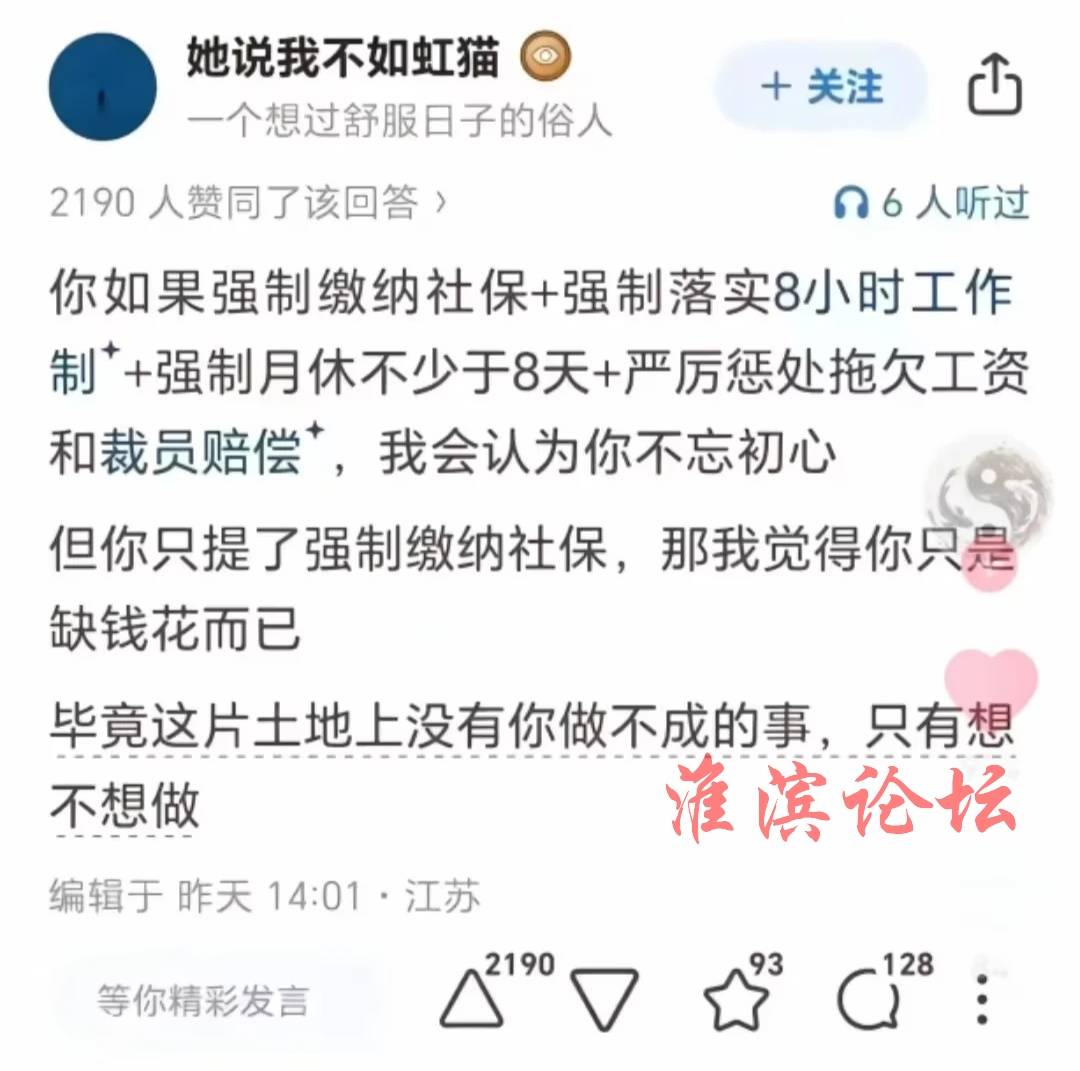Add the answer to favorites
This screenshot has height=1071, width=1080.
(738, 999)
